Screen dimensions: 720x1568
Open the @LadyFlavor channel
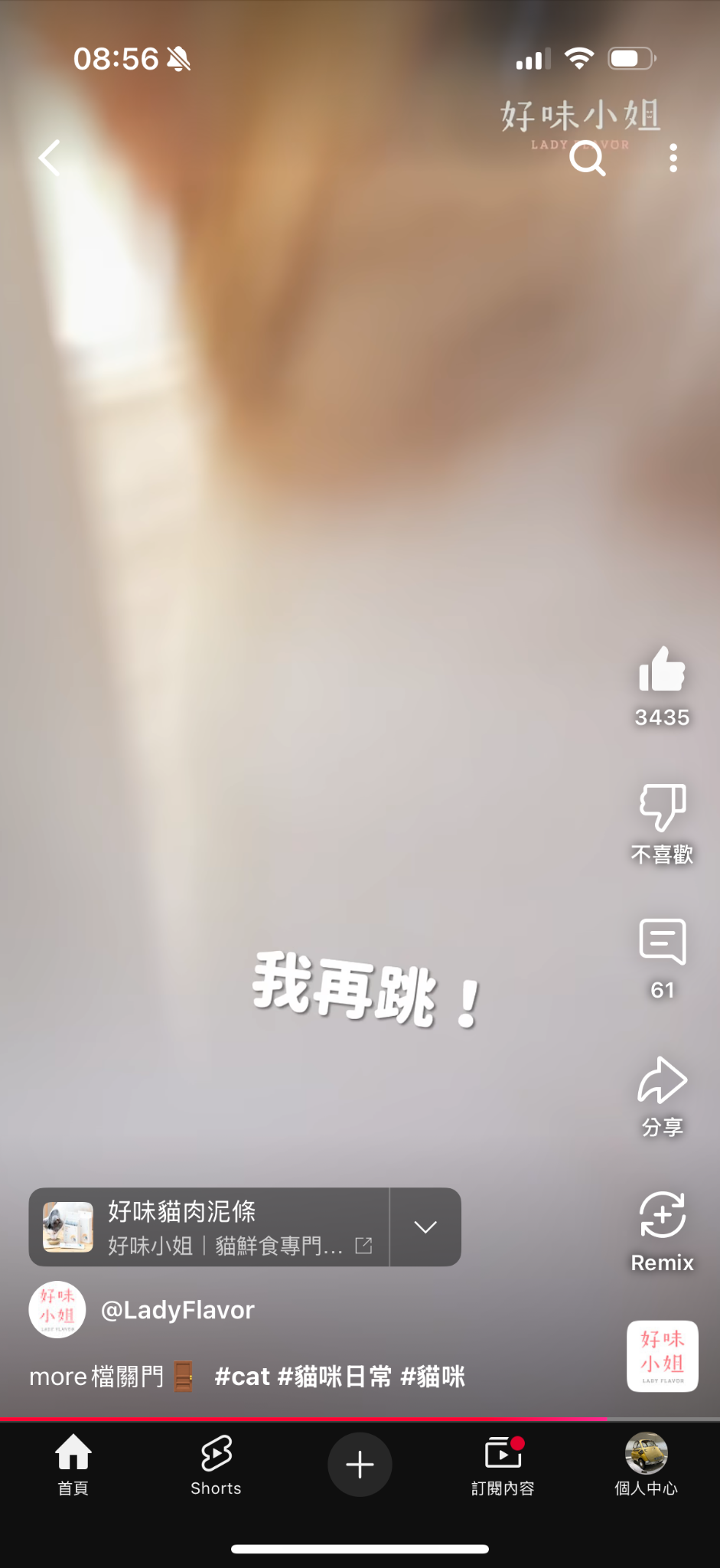tap(178, 1310)
